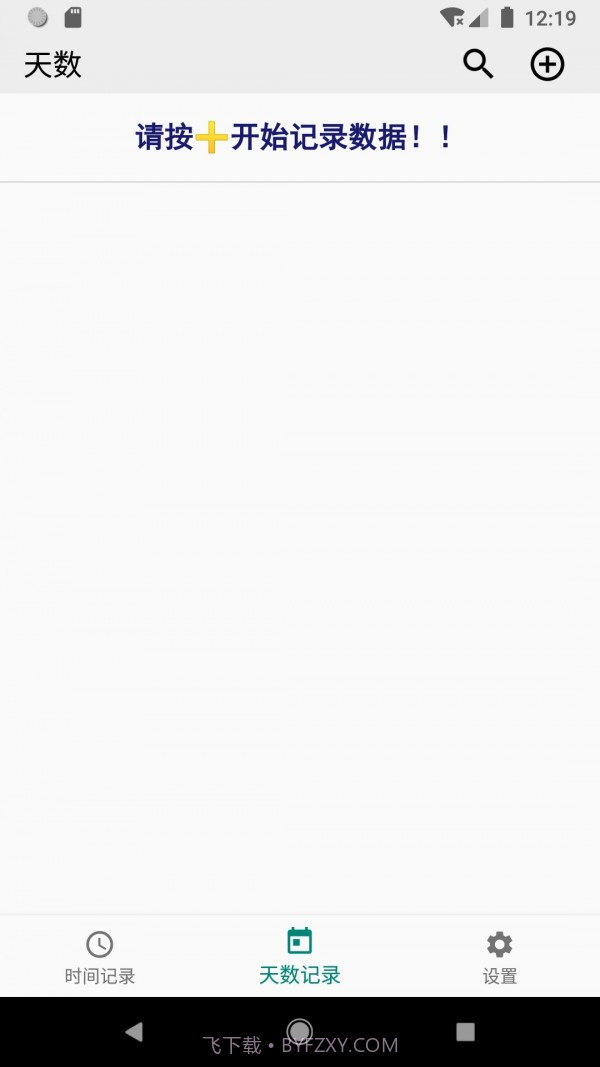Add a new day record with plus icon
Viewport: 600px width, 1067px height.
pos(547,65)
